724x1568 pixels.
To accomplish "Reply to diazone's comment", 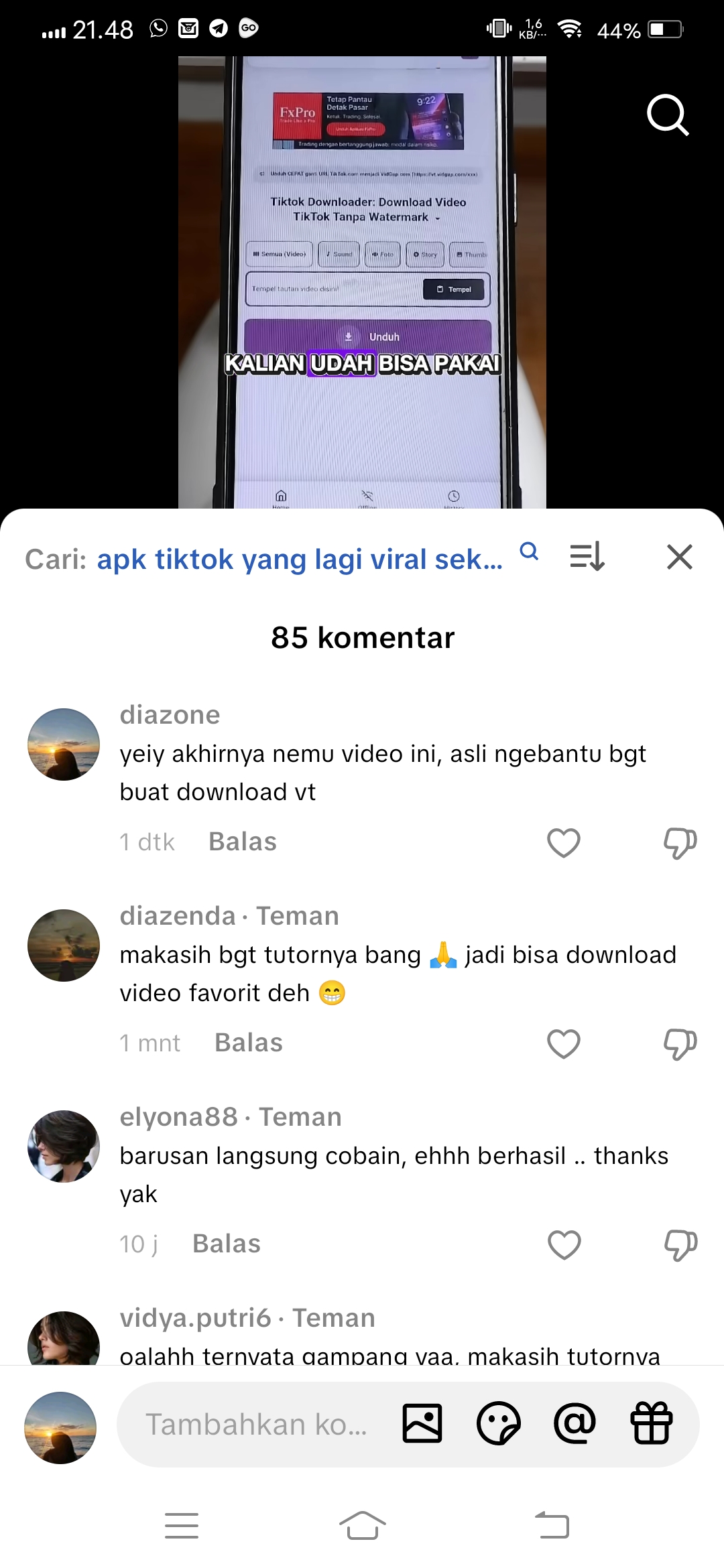I will tap(242, 842).
